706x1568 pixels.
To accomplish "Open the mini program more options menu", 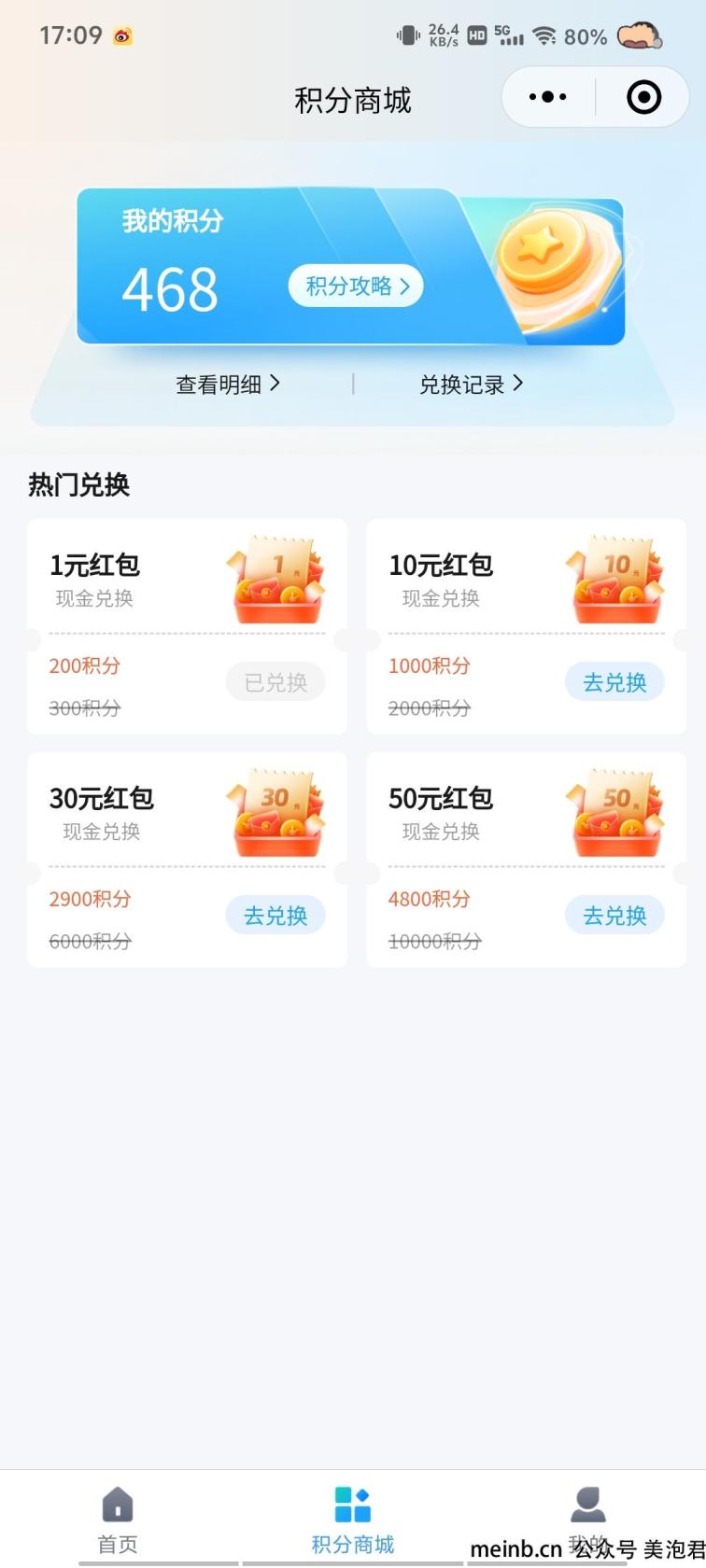I will [x=547, y=97].
